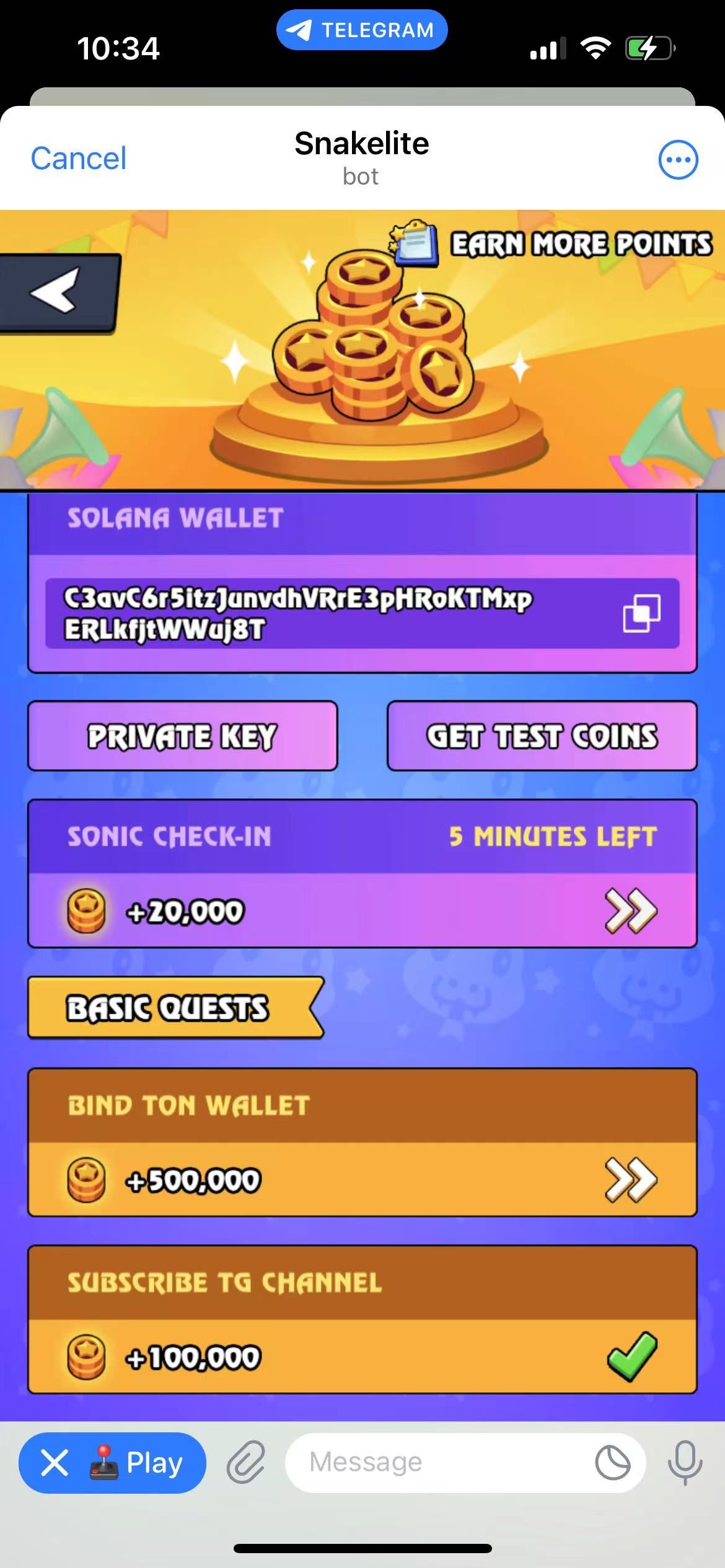The image size is (725, 1568).
Task: Go back with the game's arrow button
Action: coord(57,291)
